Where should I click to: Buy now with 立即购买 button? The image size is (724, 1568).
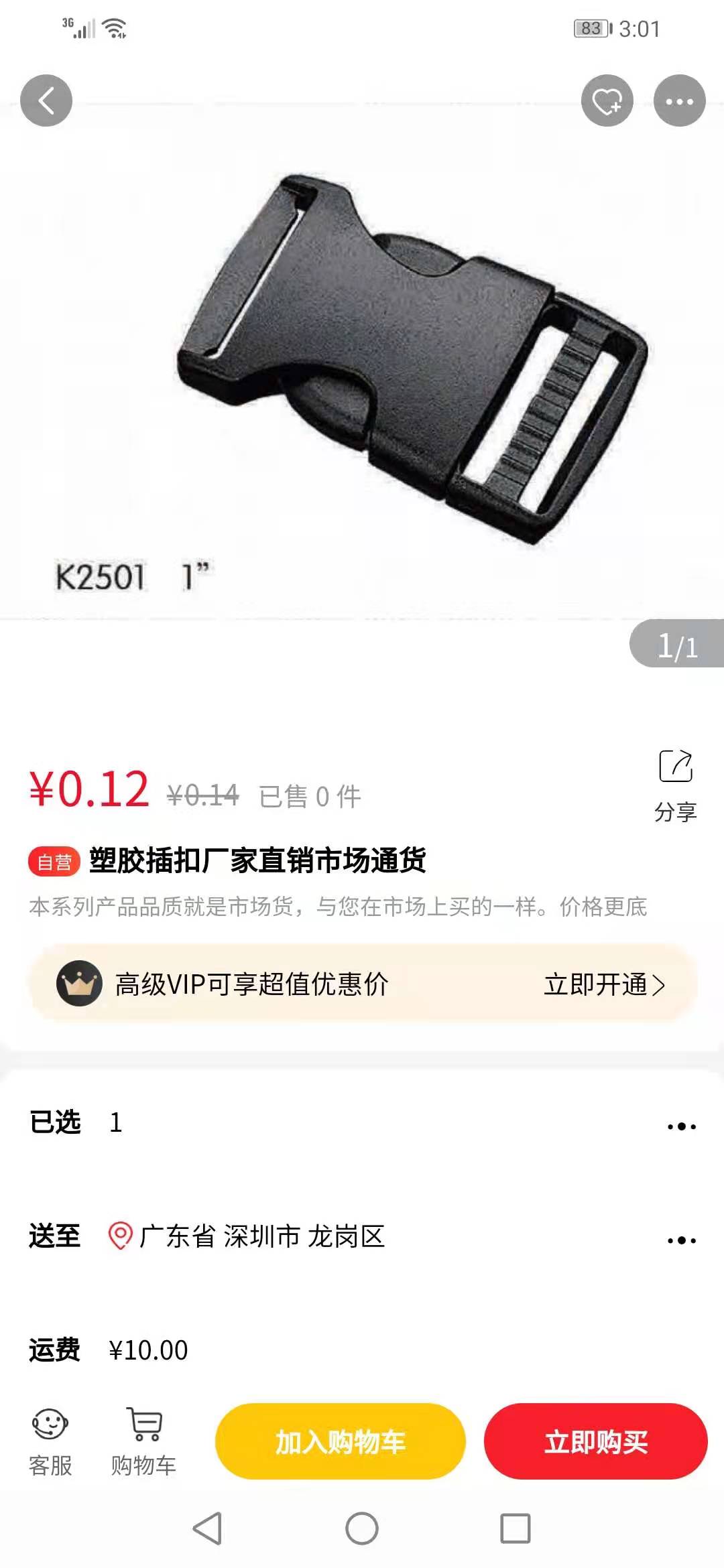(x=595, y=1441)
